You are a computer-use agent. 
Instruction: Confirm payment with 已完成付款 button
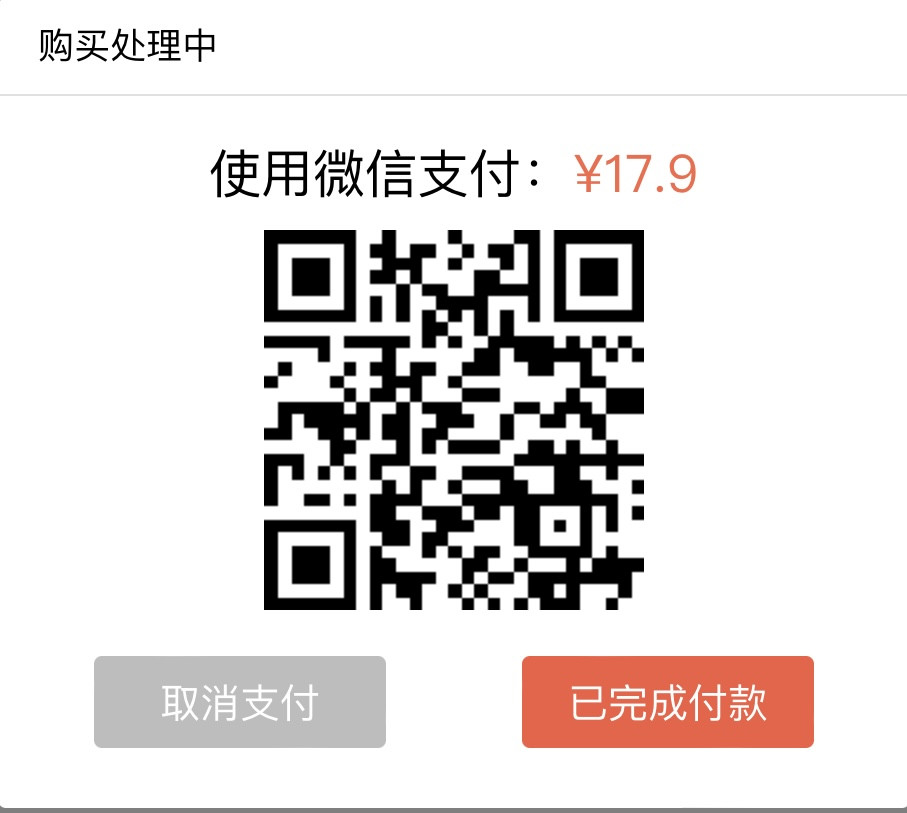pyautogui.click(x=667, y=702)
